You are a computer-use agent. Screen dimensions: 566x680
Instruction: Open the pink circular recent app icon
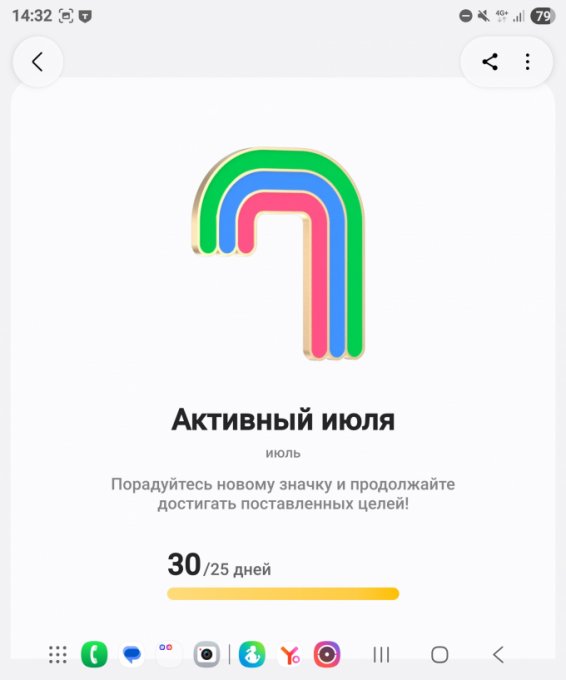tap(327, 654)
